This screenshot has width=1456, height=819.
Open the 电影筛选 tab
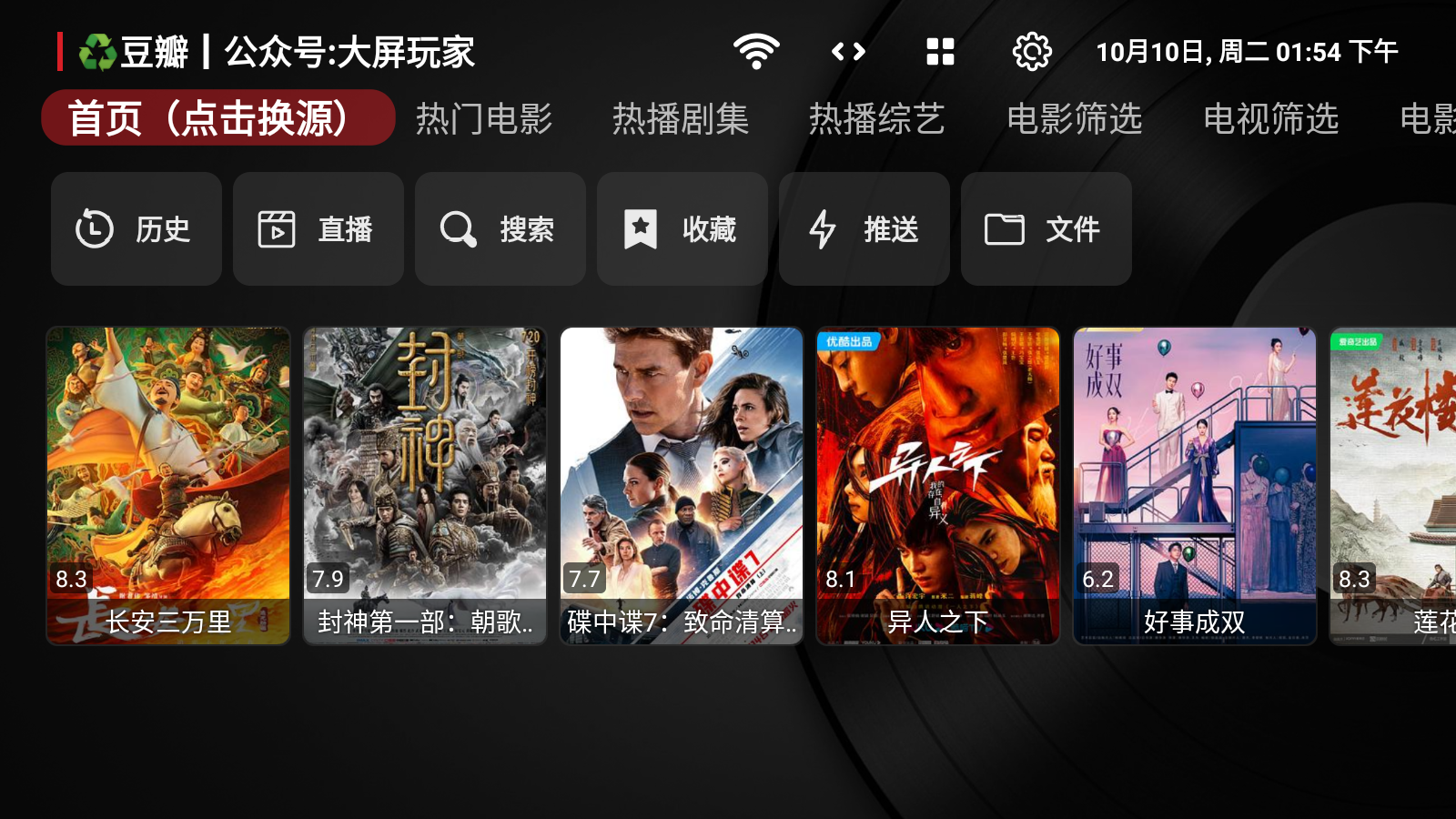point(1074,119)
